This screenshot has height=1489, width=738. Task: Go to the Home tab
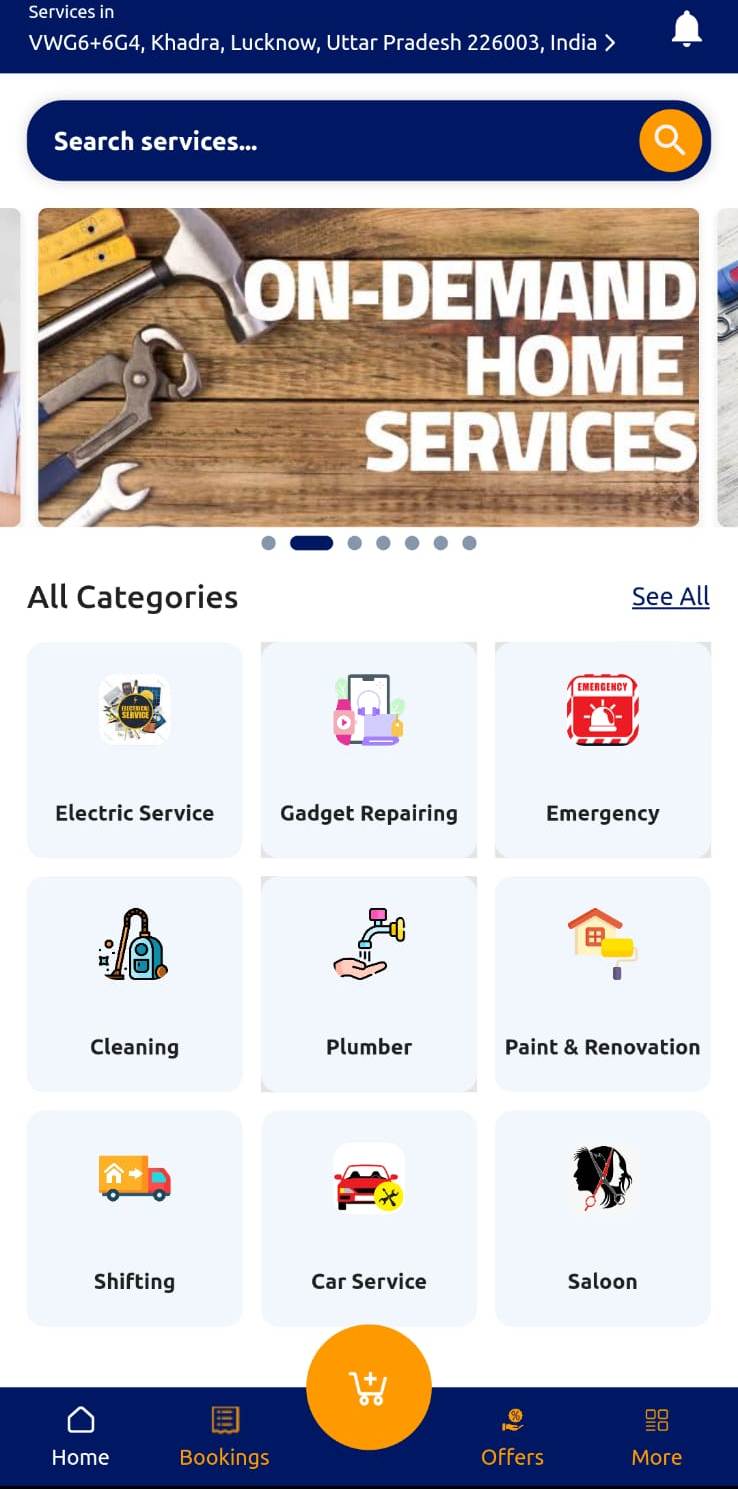[80, 1437]
